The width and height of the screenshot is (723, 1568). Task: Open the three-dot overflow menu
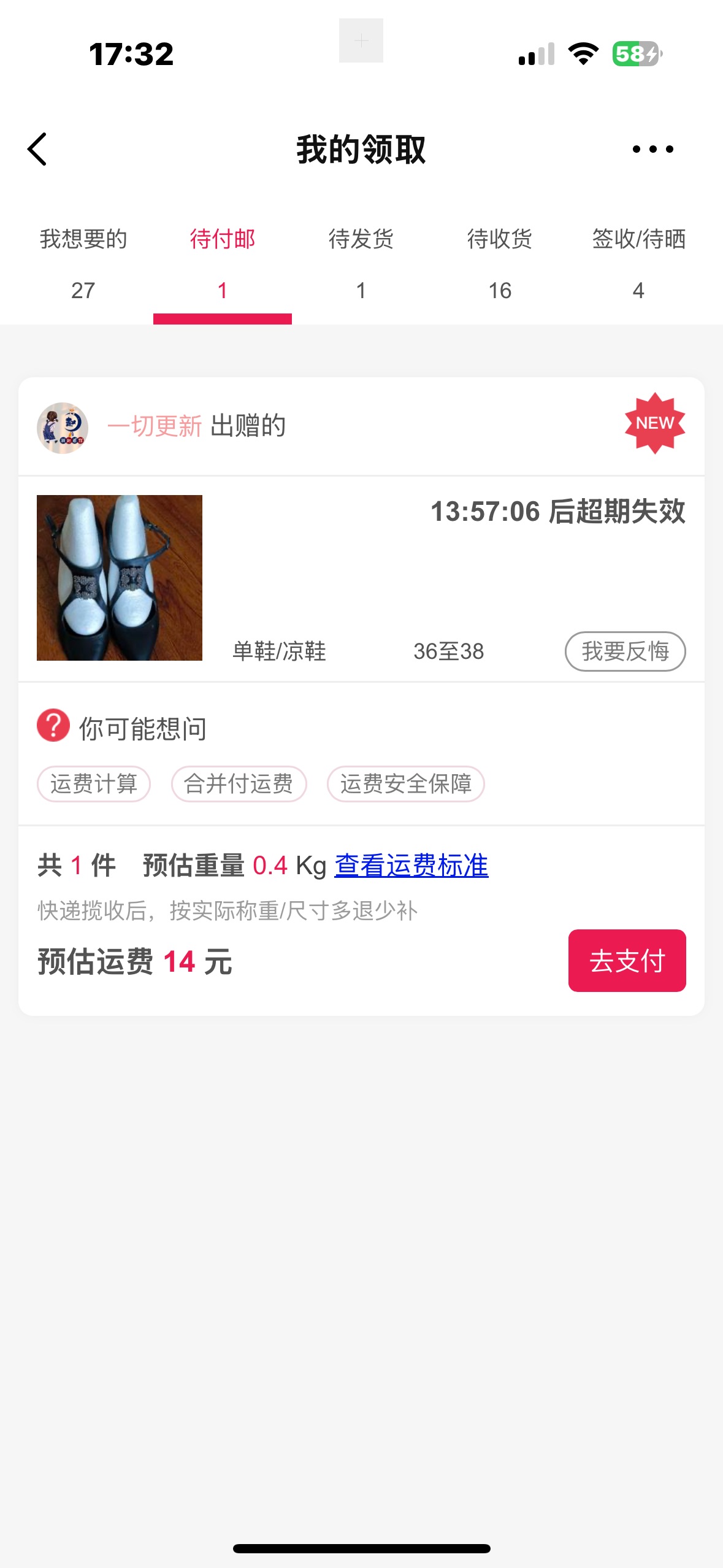[652, 149]
